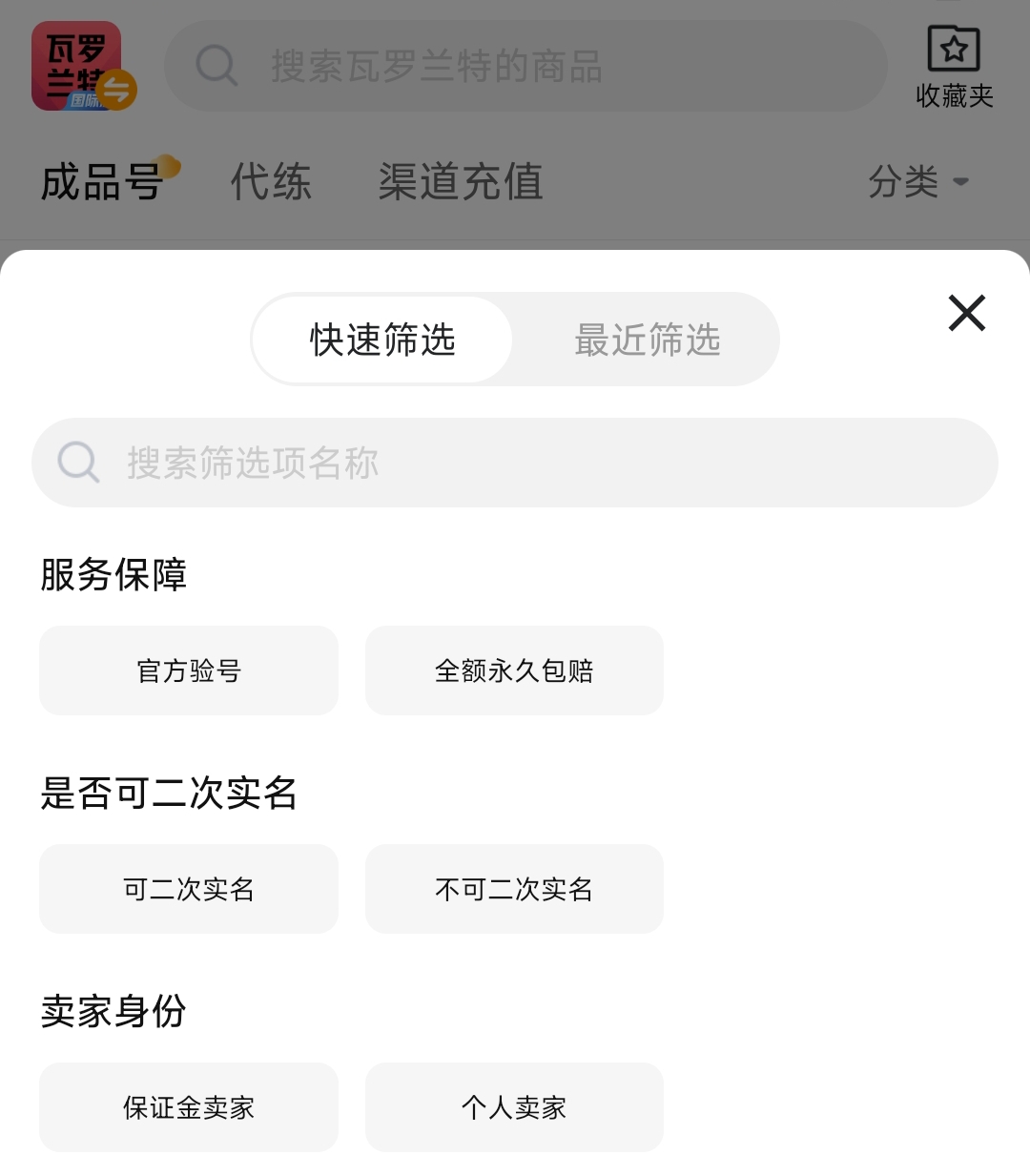Toggle the 可二次实名 filter

click(188, 889)
